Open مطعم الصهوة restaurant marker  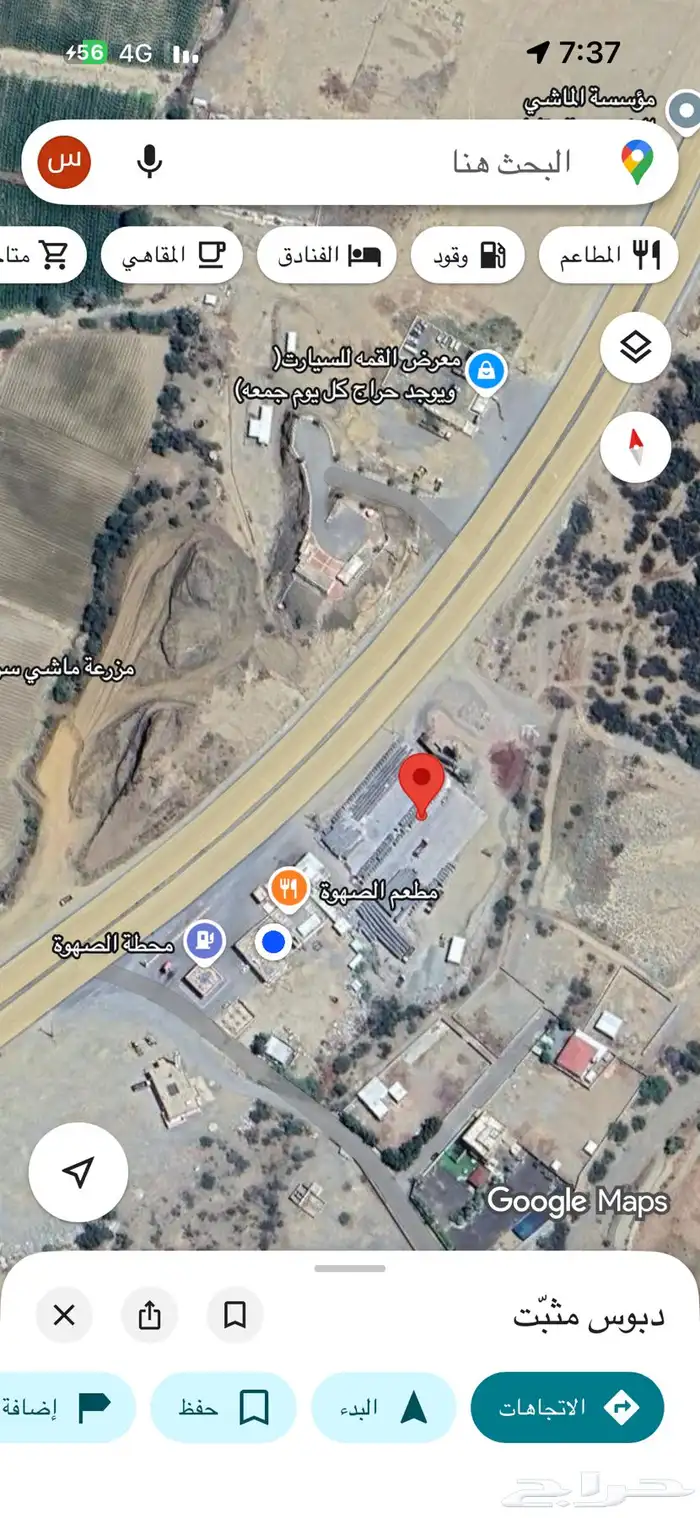pyautogui.click(x=289, y=887)
